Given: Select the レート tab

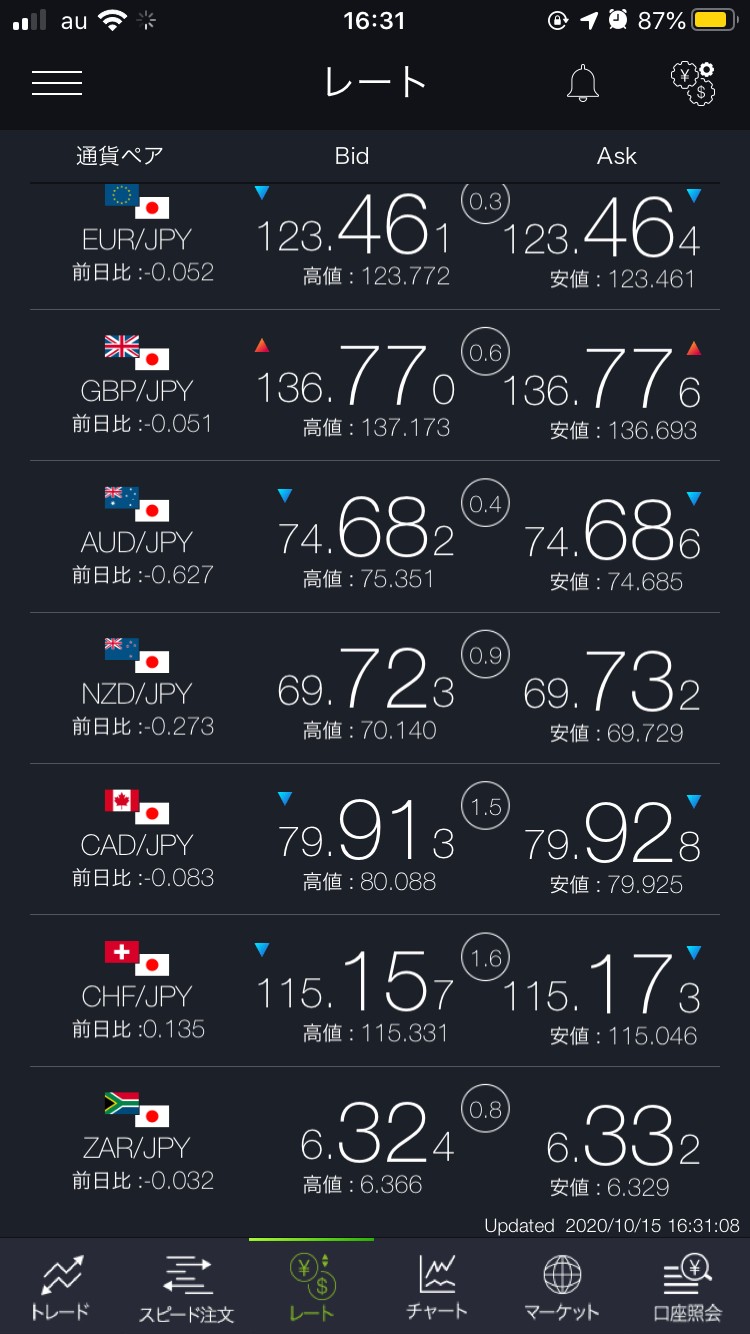Looking at the screenshot, I should 312,1286.
